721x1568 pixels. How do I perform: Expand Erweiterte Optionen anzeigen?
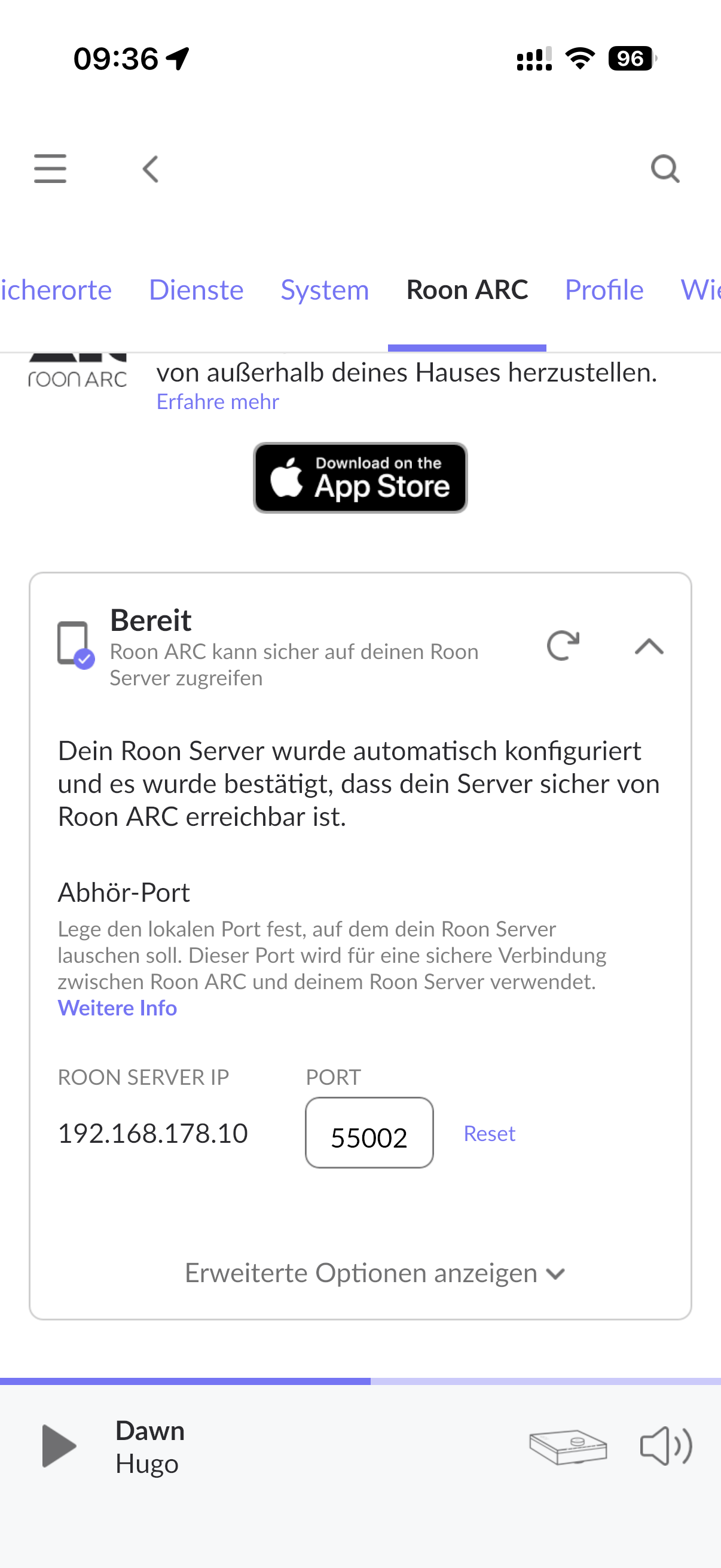(375, 1273)
